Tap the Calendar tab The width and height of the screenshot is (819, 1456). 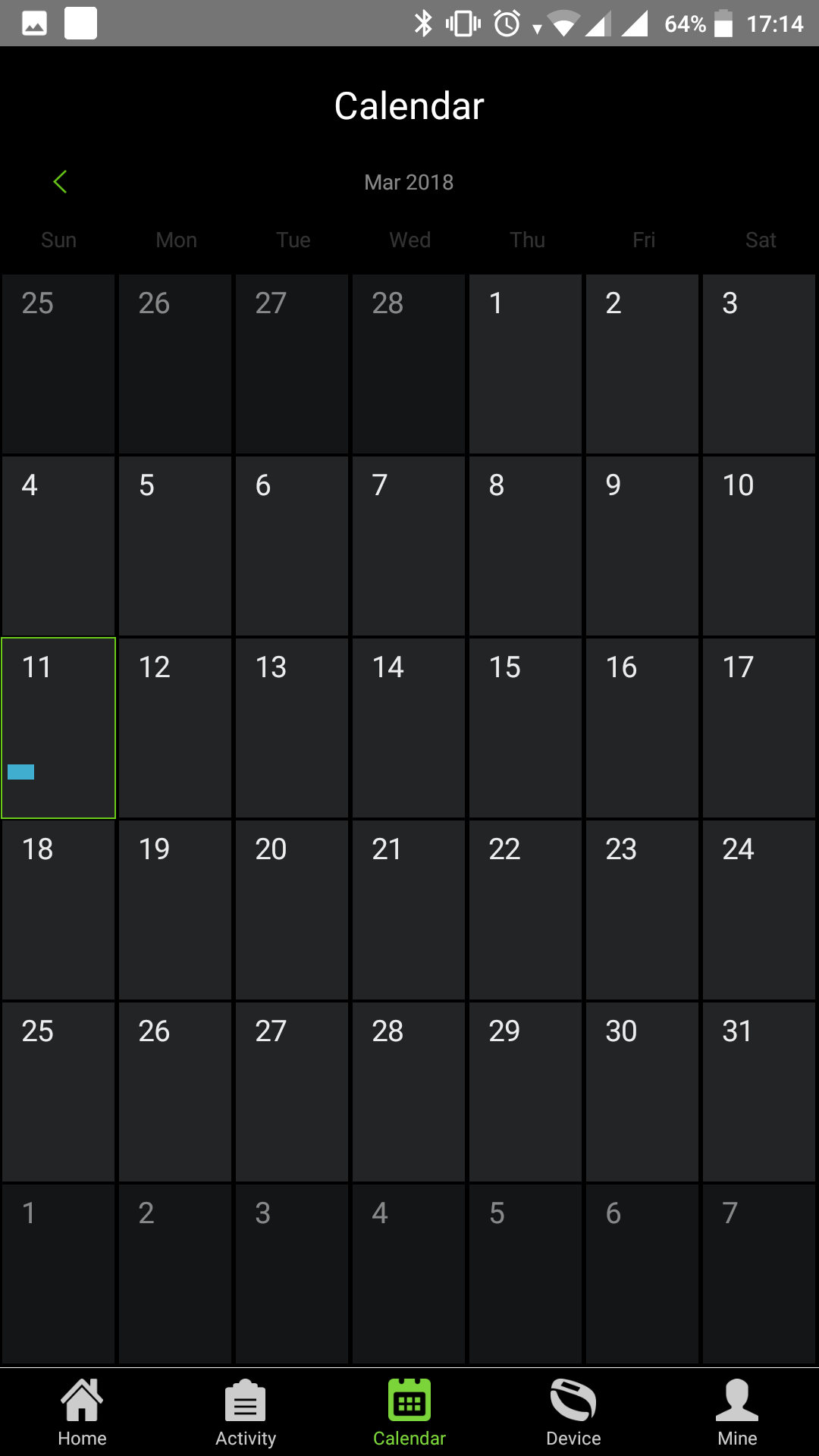click(409, 1413)
